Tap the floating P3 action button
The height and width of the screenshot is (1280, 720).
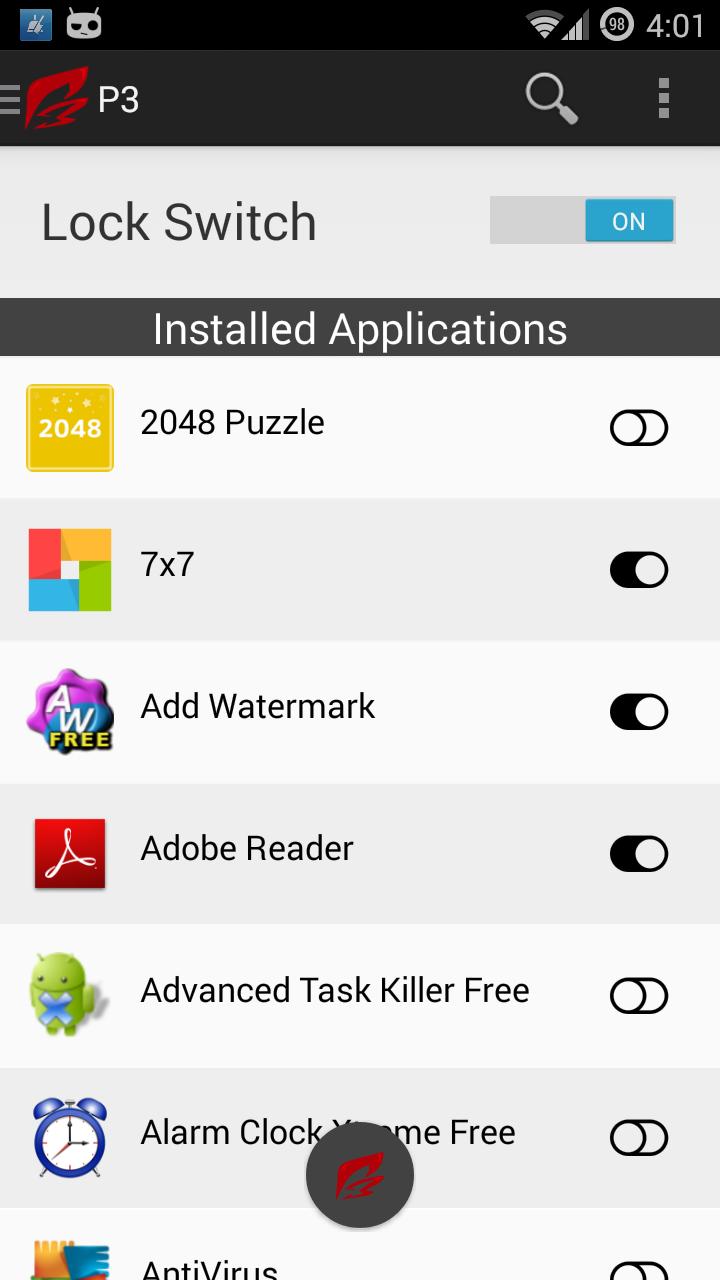pos(359,1175)
